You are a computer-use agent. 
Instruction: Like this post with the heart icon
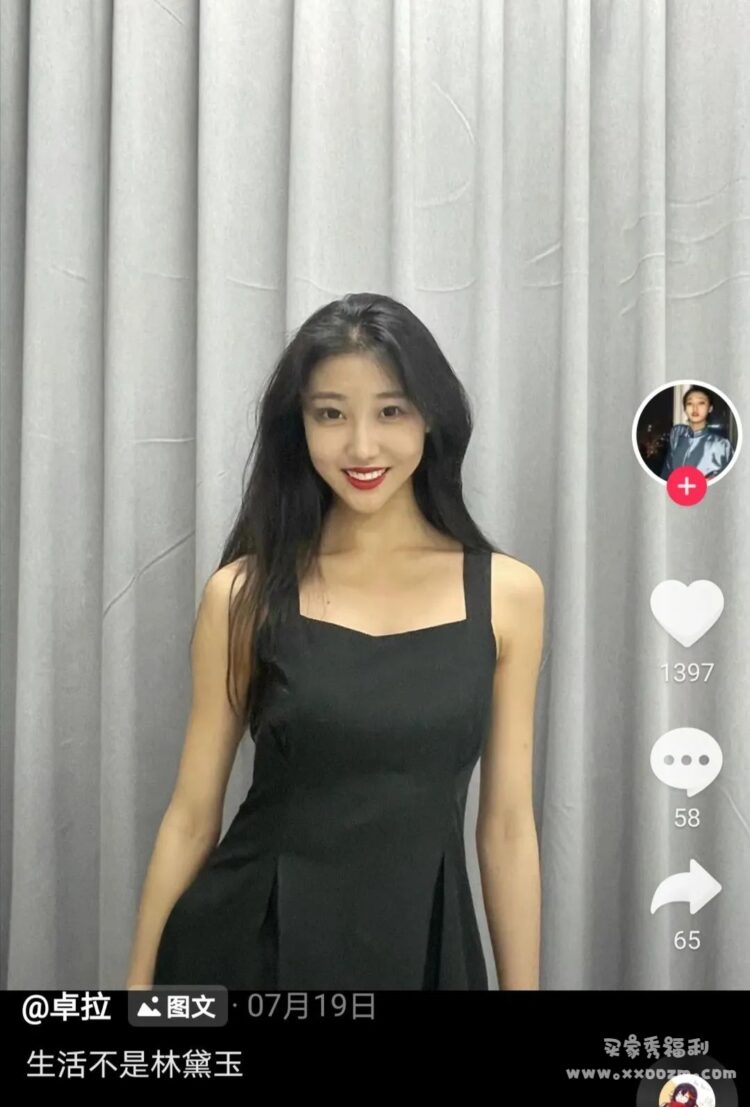point(687,613)
